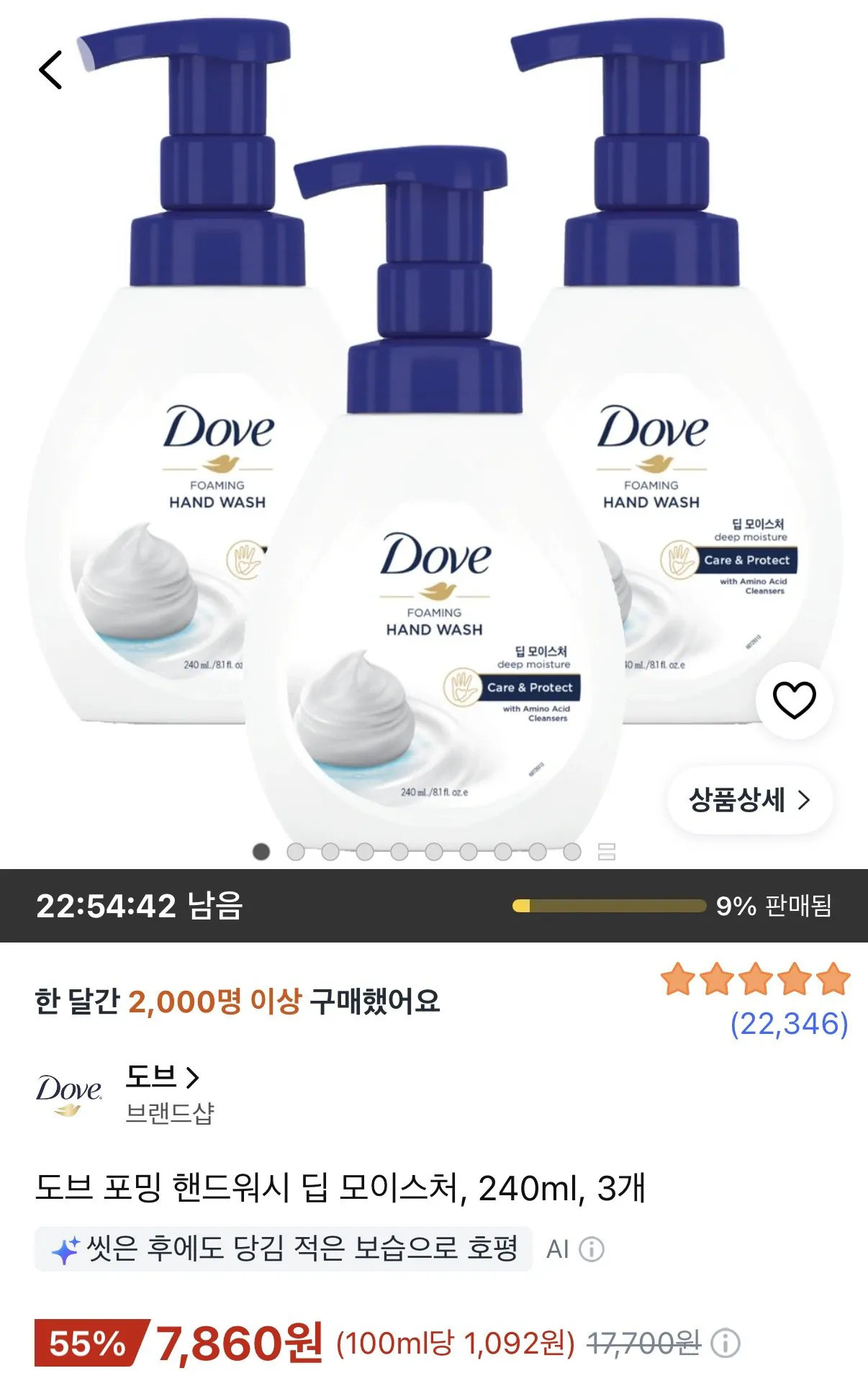Open the image gallery list icon
The image size is (868, 1381).
(x=607, y=852)
